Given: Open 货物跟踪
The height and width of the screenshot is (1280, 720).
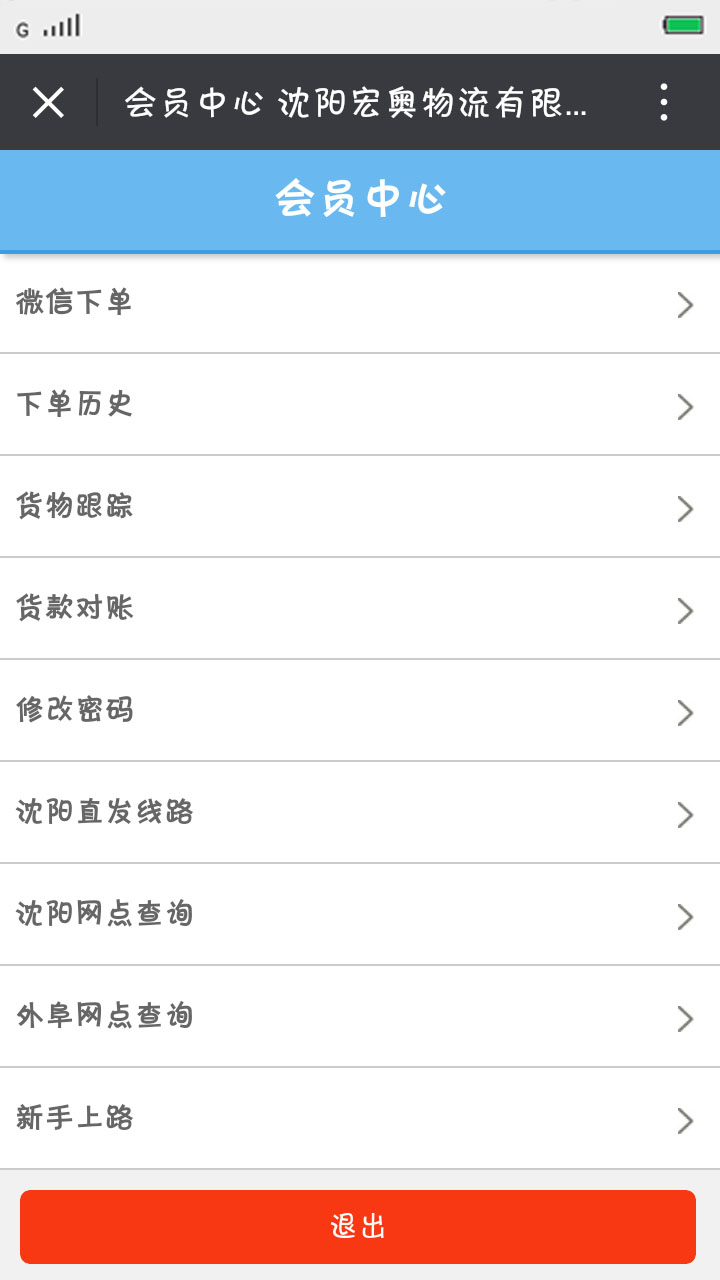Looking at the screenshot, I should click(x=360, y=507).
